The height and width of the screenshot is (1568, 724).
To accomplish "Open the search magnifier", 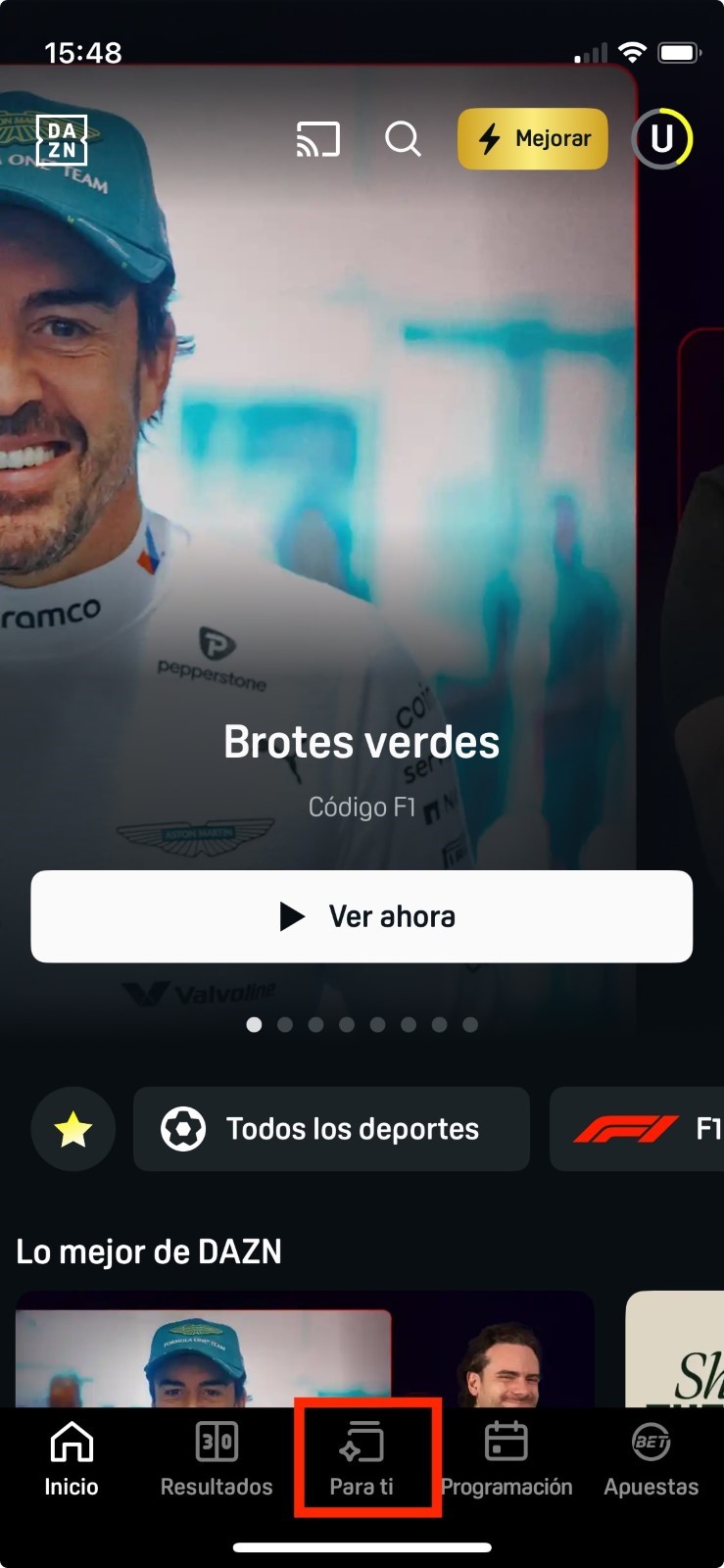I will [x=403, y=139].
